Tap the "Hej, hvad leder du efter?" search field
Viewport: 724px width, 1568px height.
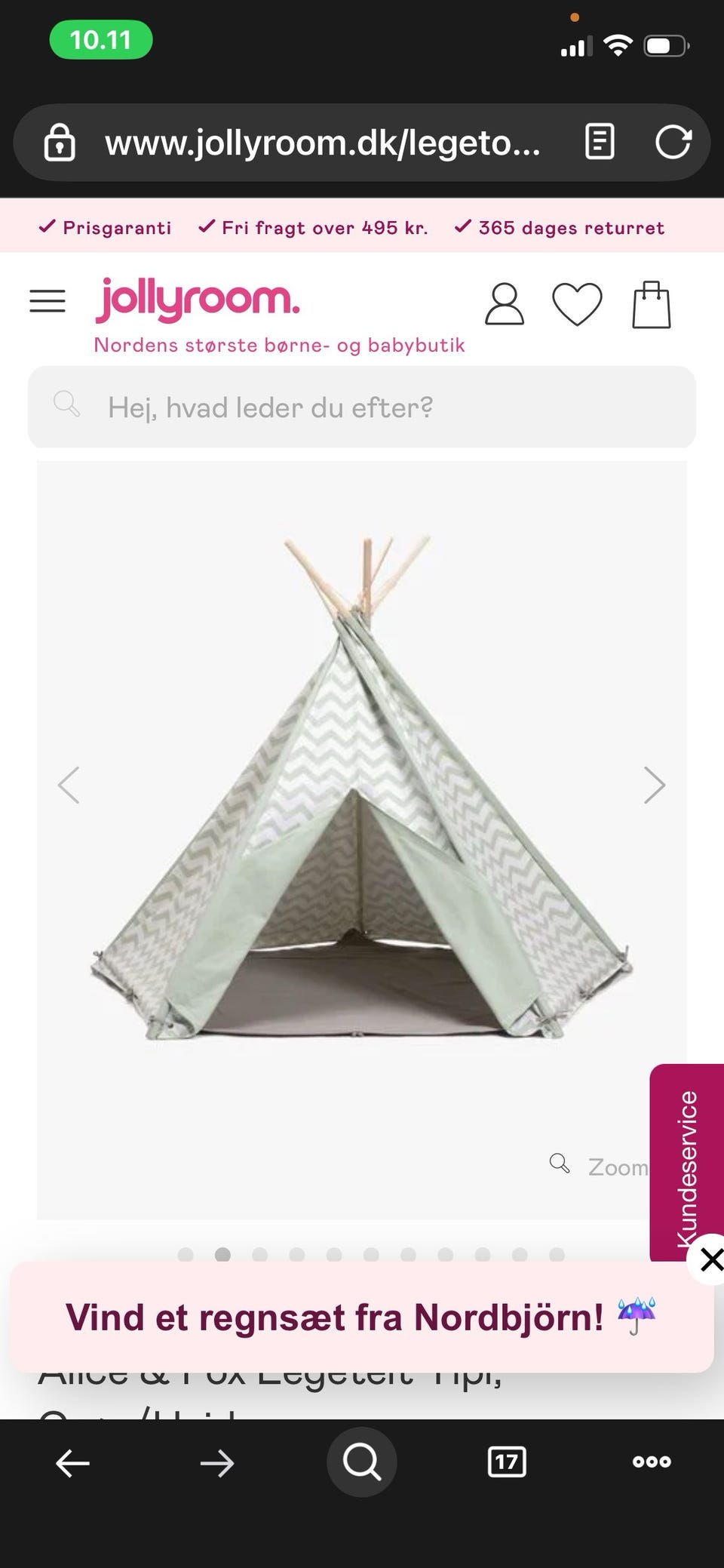pyautogui.click(x=362, y=407)
